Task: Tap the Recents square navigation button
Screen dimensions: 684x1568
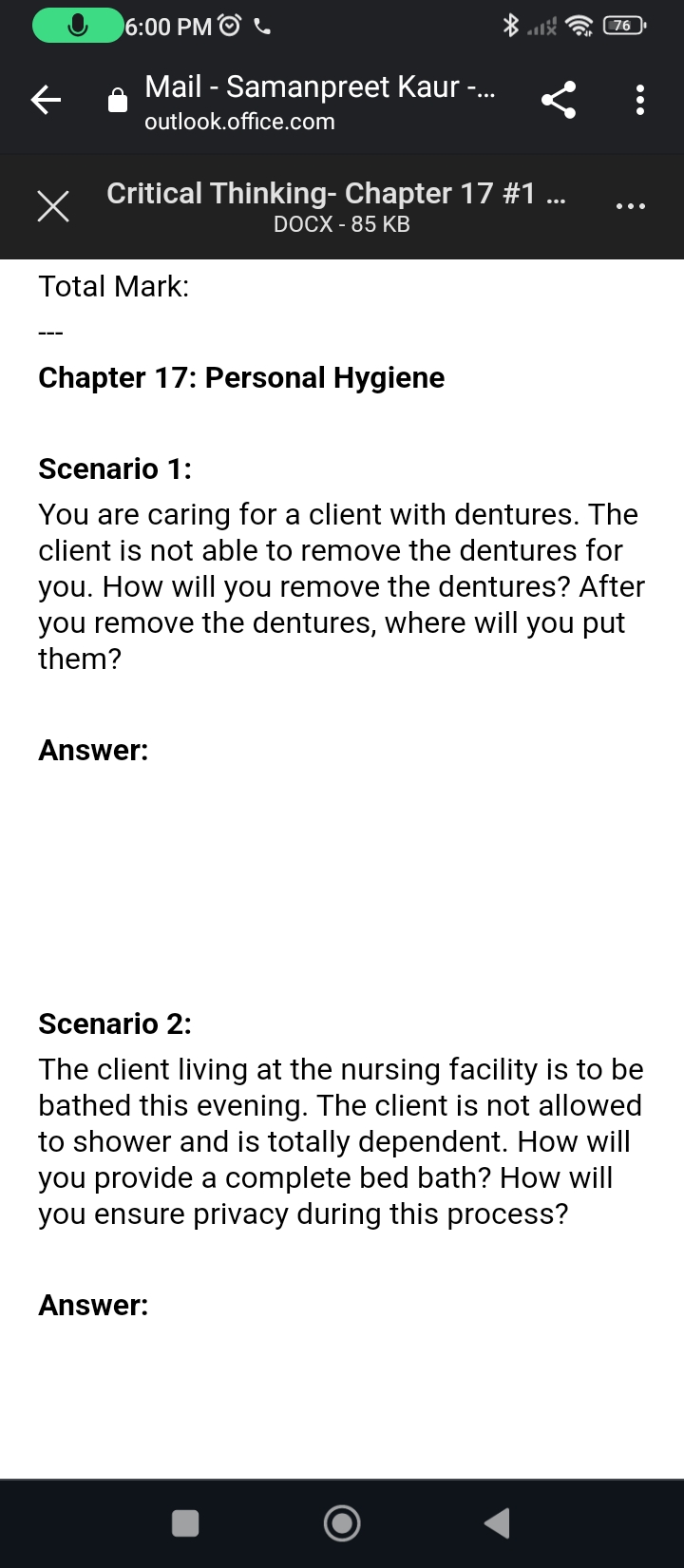Action: pos(185,1522)
